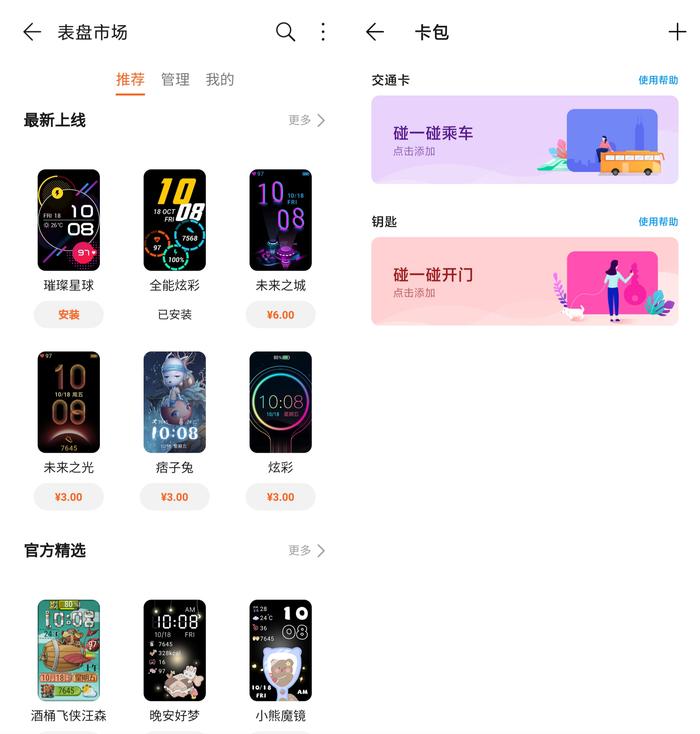Switch to the 管理 tab
This screenshot has width=700, height=734.
click(x=175, y=80)
